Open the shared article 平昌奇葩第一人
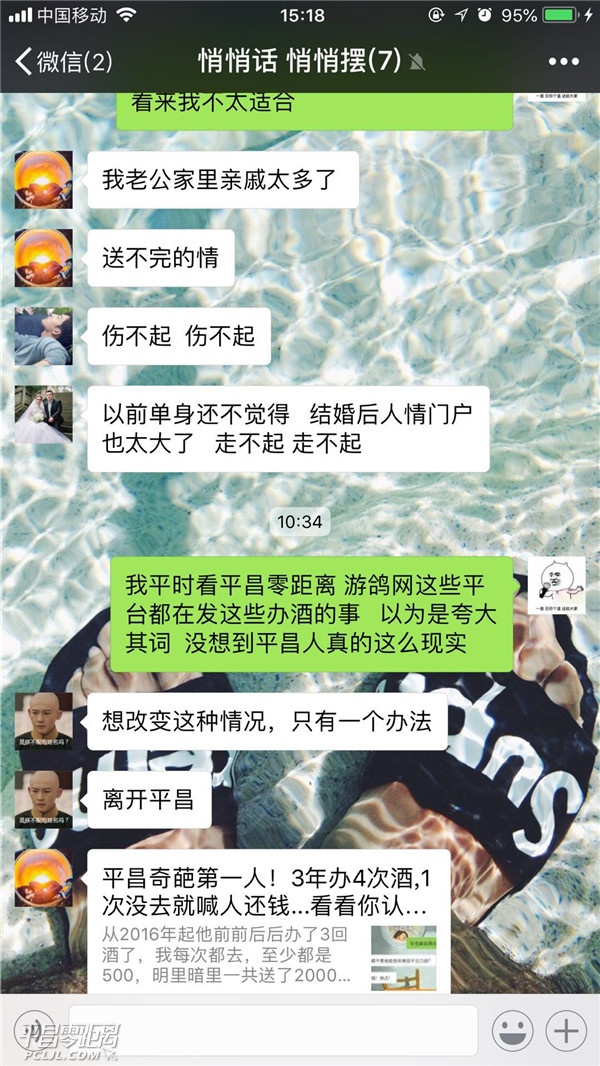This screenshot has width=600, height=1066. (268, 922)
